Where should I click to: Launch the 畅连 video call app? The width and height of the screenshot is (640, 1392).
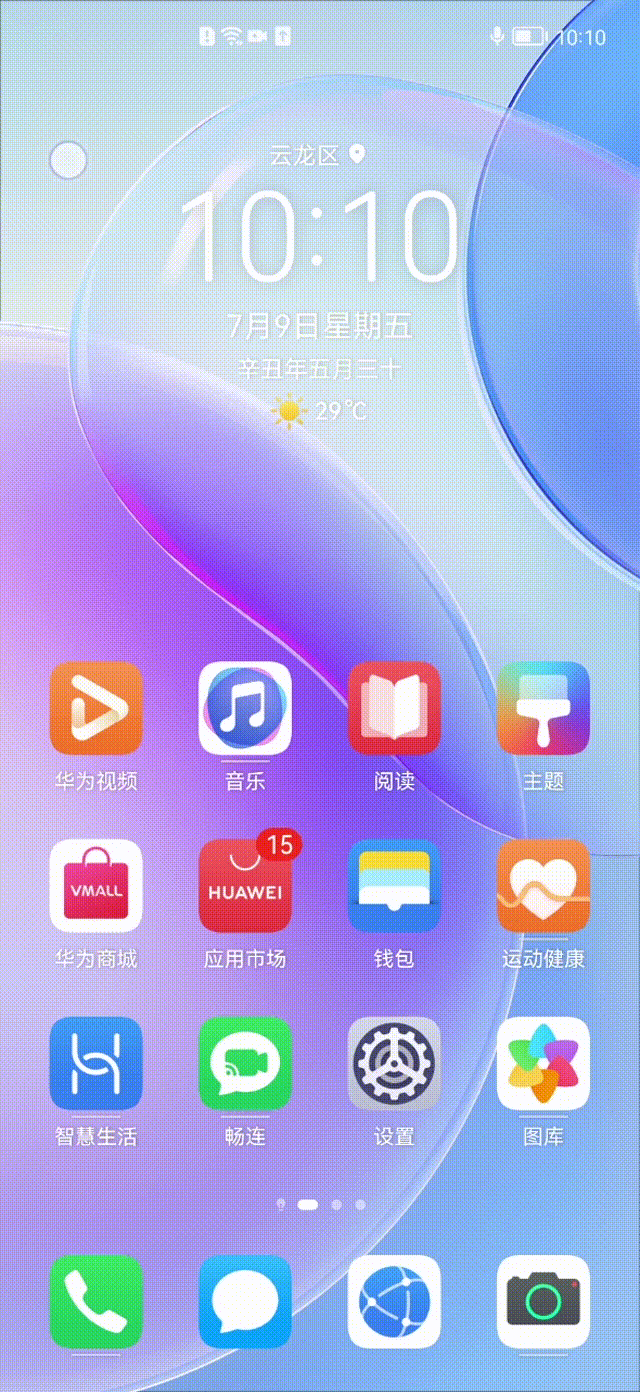pyautogui.click(x=245, y=1063)
